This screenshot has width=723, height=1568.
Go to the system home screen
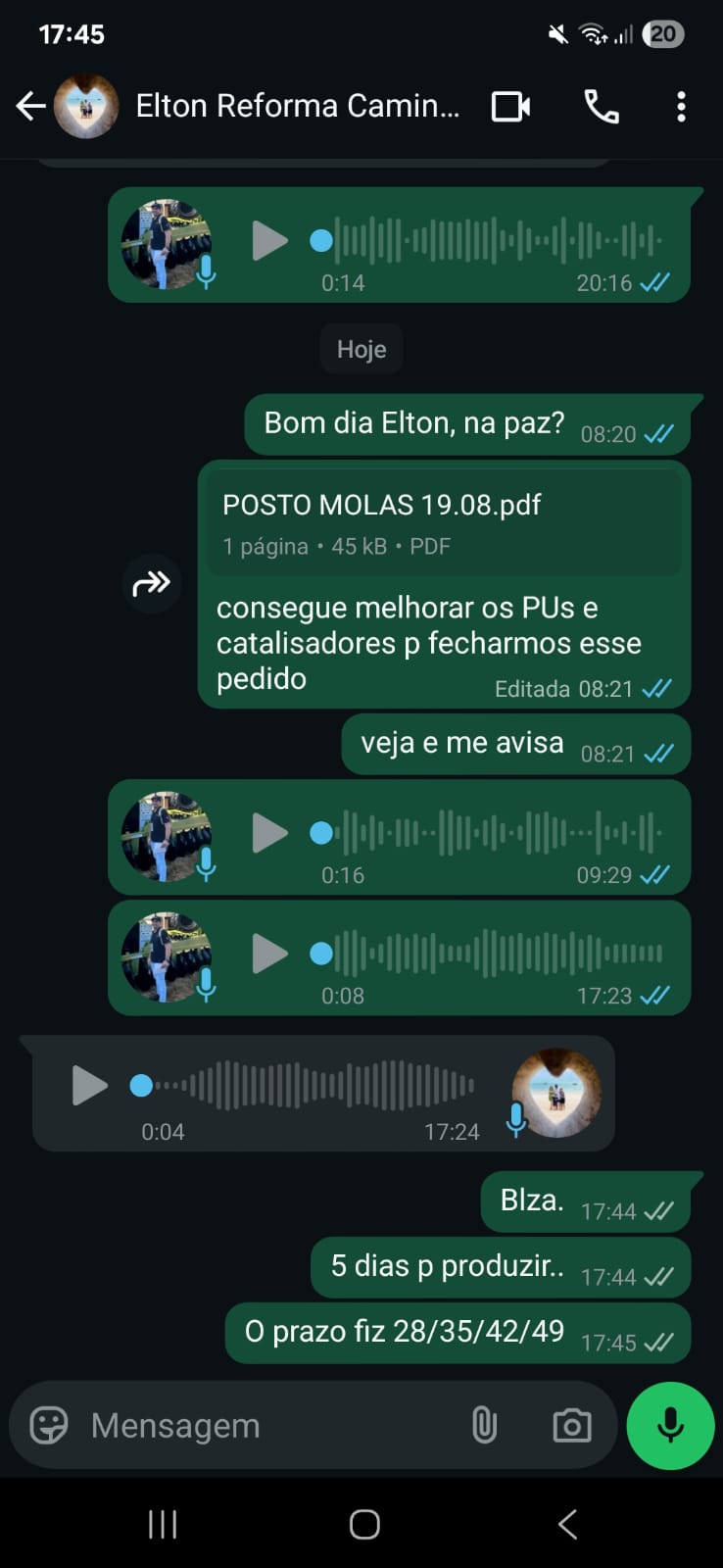click(x=364, y=1524)
